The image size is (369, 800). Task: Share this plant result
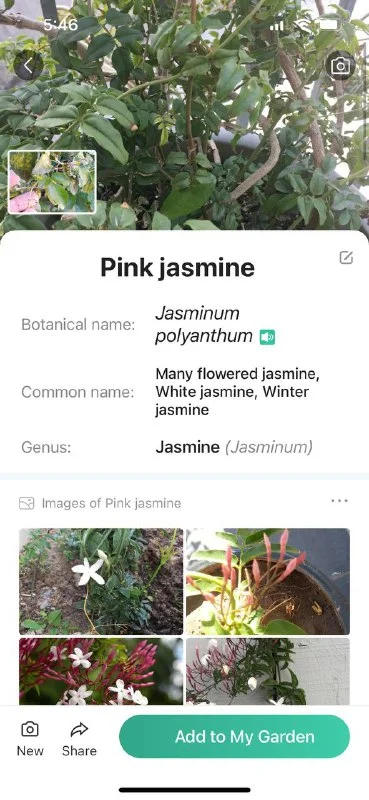79,738
